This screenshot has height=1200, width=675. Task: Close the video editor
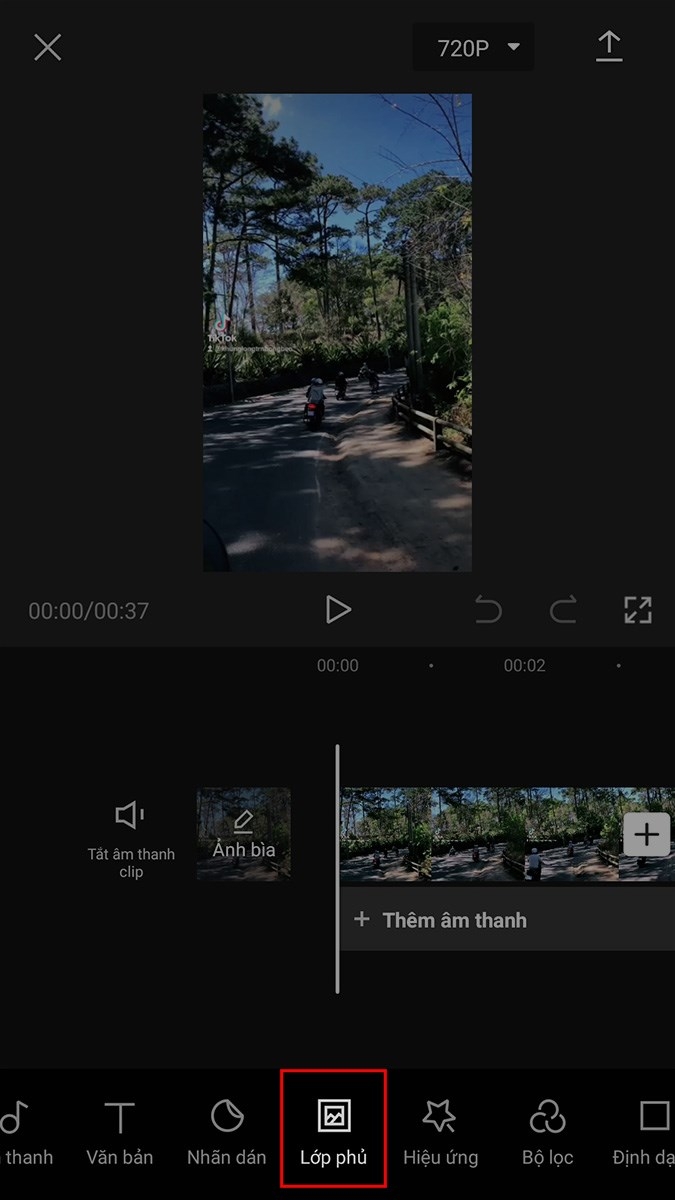pos(47,47)
